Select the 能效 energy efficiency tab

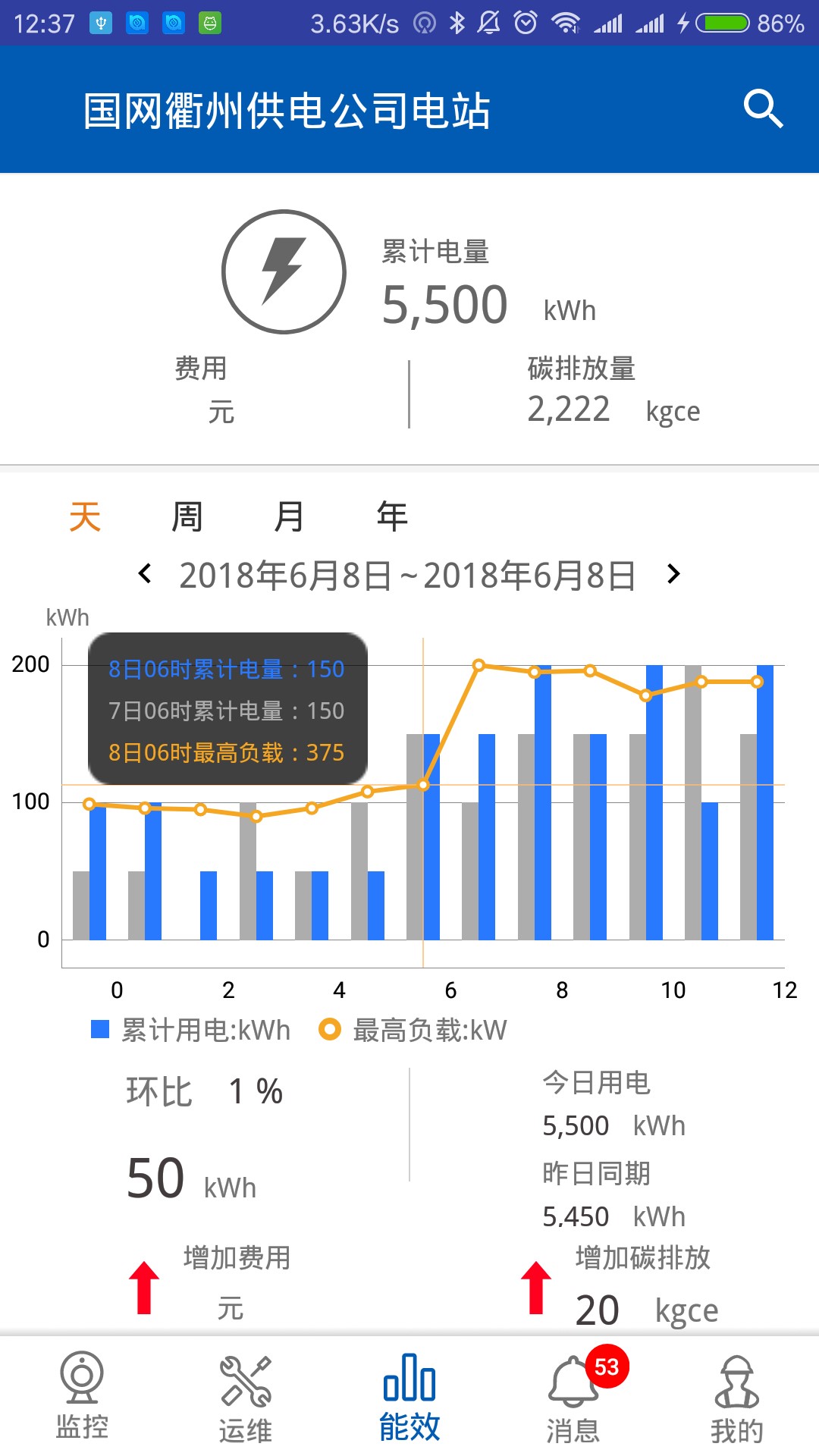point(409,1396)
